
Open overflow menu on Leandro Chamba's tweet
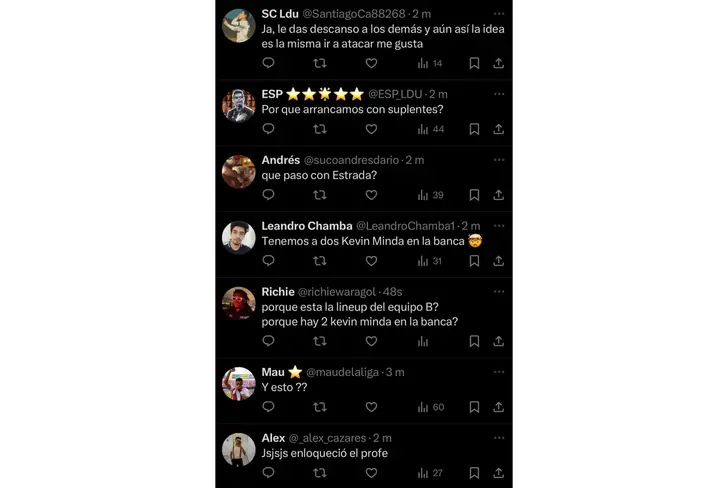[x=499, y=226]
